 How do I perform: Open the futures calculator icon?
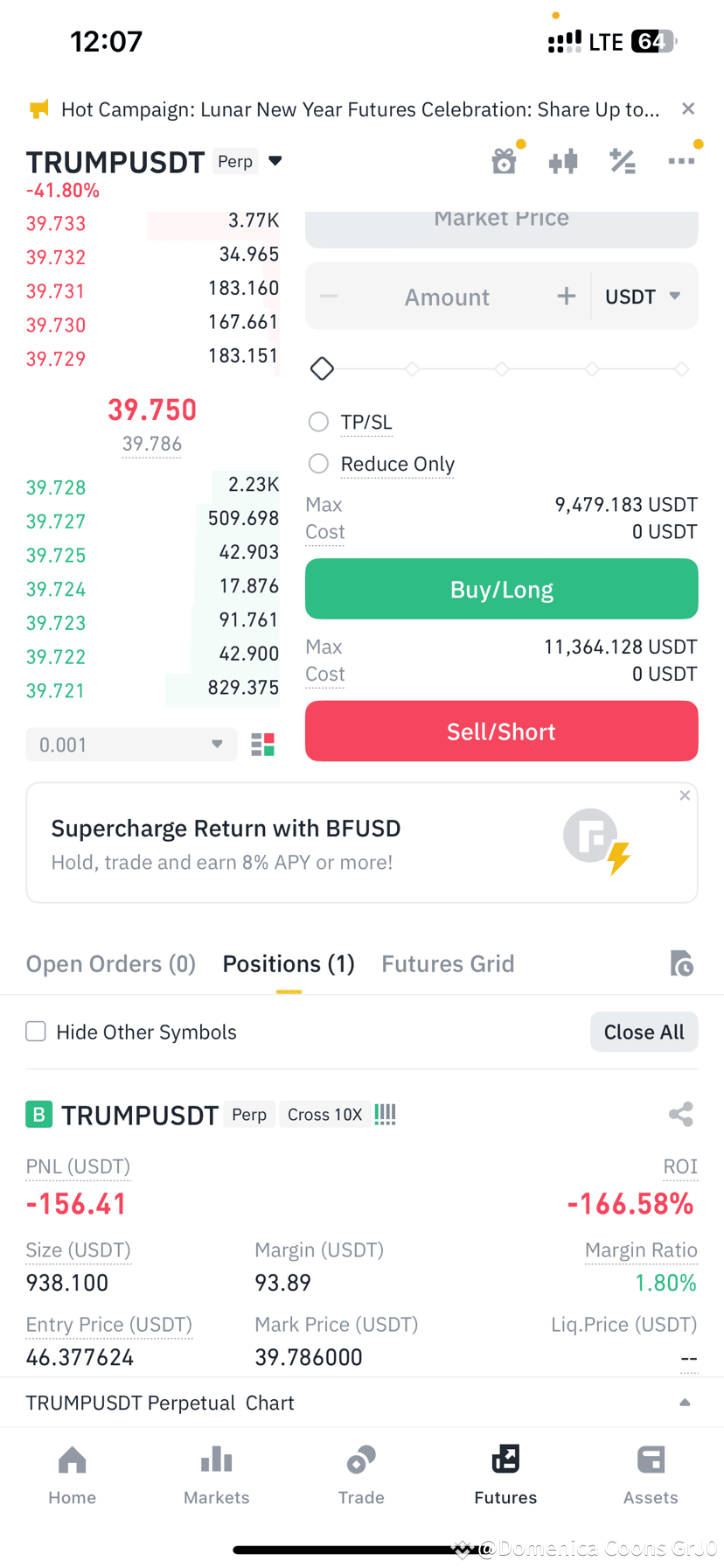click(622, 161)
